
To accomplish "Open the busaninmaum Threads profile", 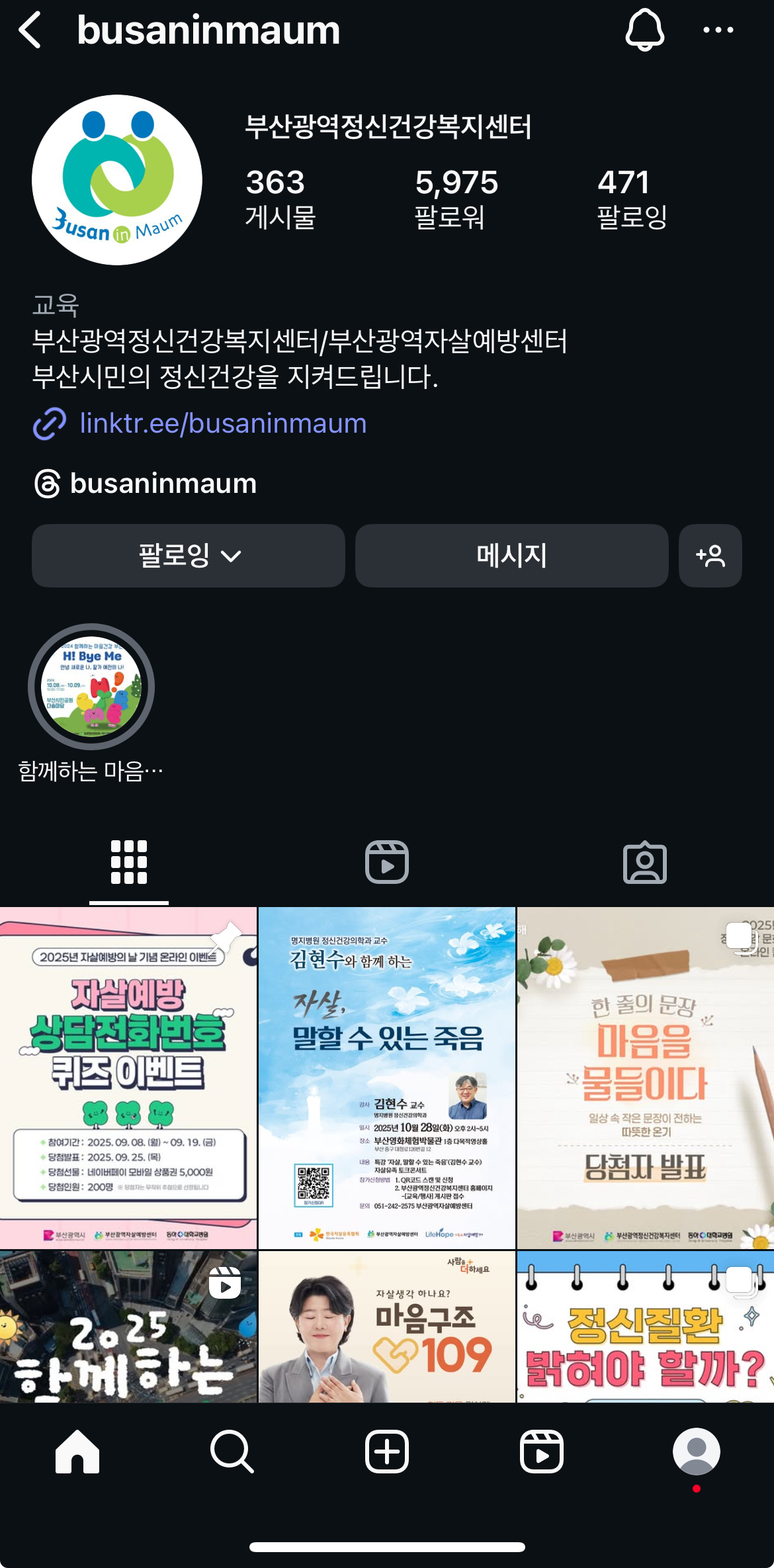I will coord(163,484).
